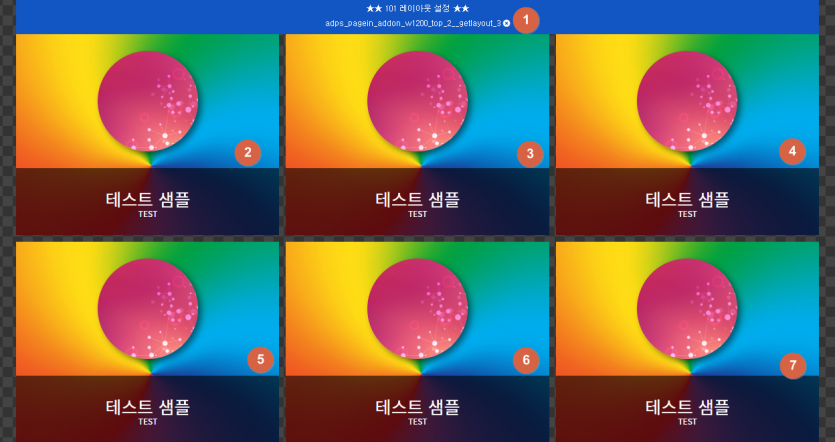835x442 pixels.
Task: Open the 테스트 샘플 card marked 7
Action: click(687, 340)
